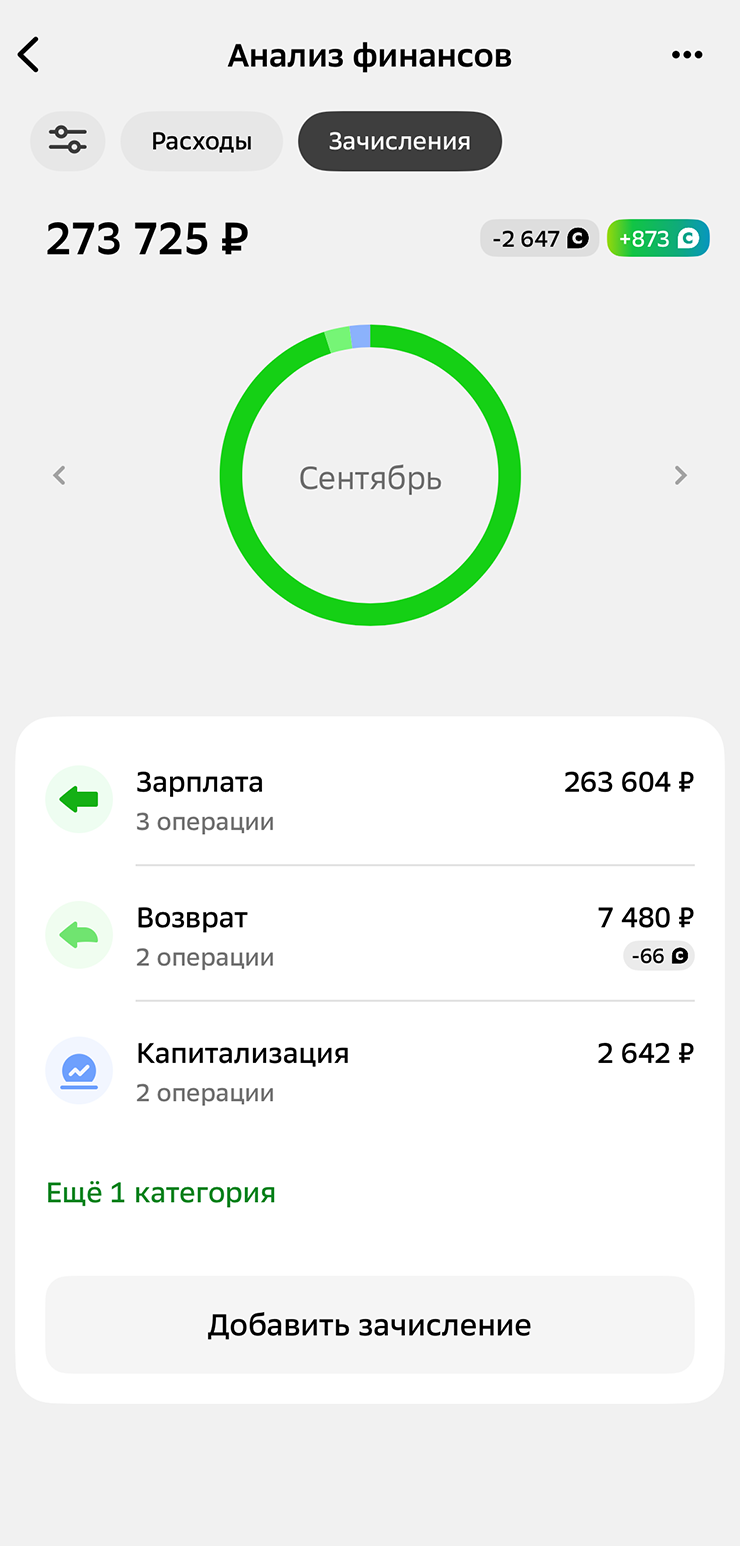This screenshot has height=1546, width=740.
Task: Open the -2 647 bonus chip
Action: (x=539, y=239)
